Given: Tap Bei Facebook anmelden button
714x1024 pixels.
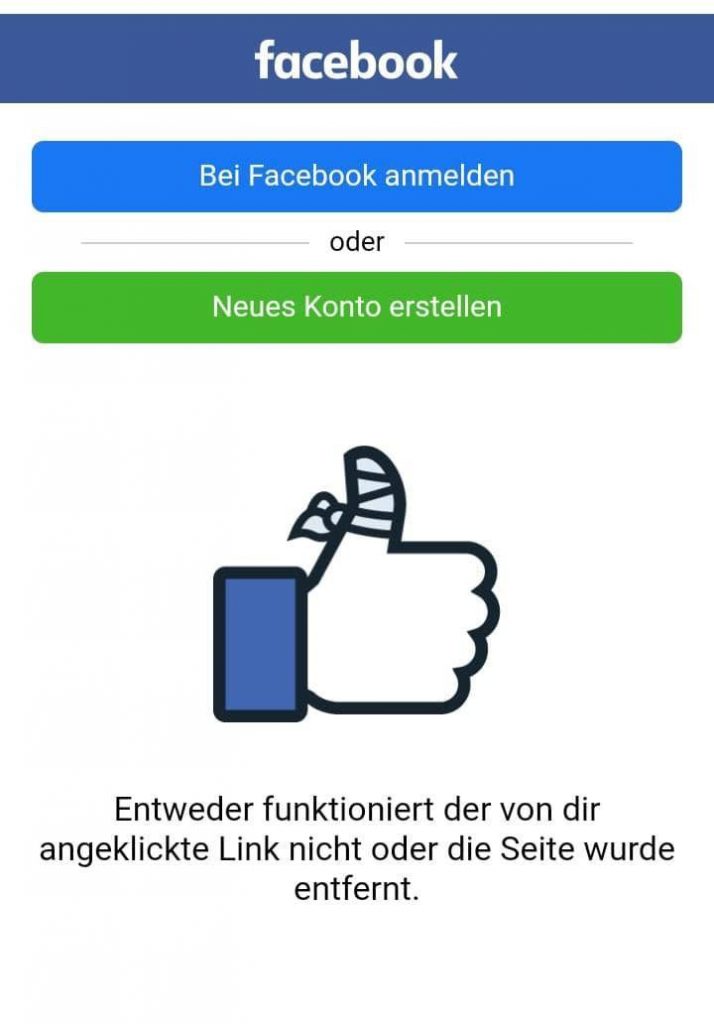Looking at the screenshot, I should click(357, 176).
